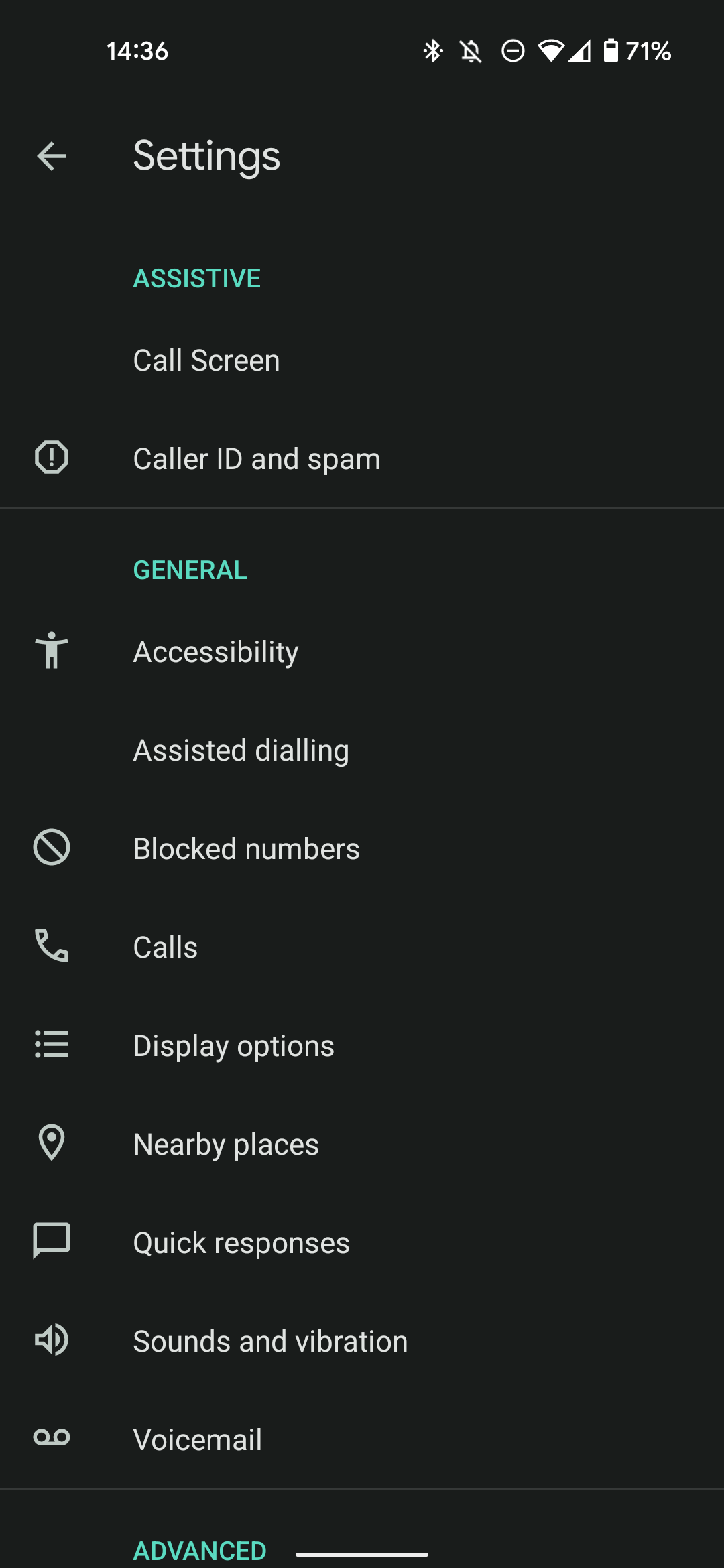Open Sounds and vibration
The image size is (724, 1568).
[x=362, y=1342]
